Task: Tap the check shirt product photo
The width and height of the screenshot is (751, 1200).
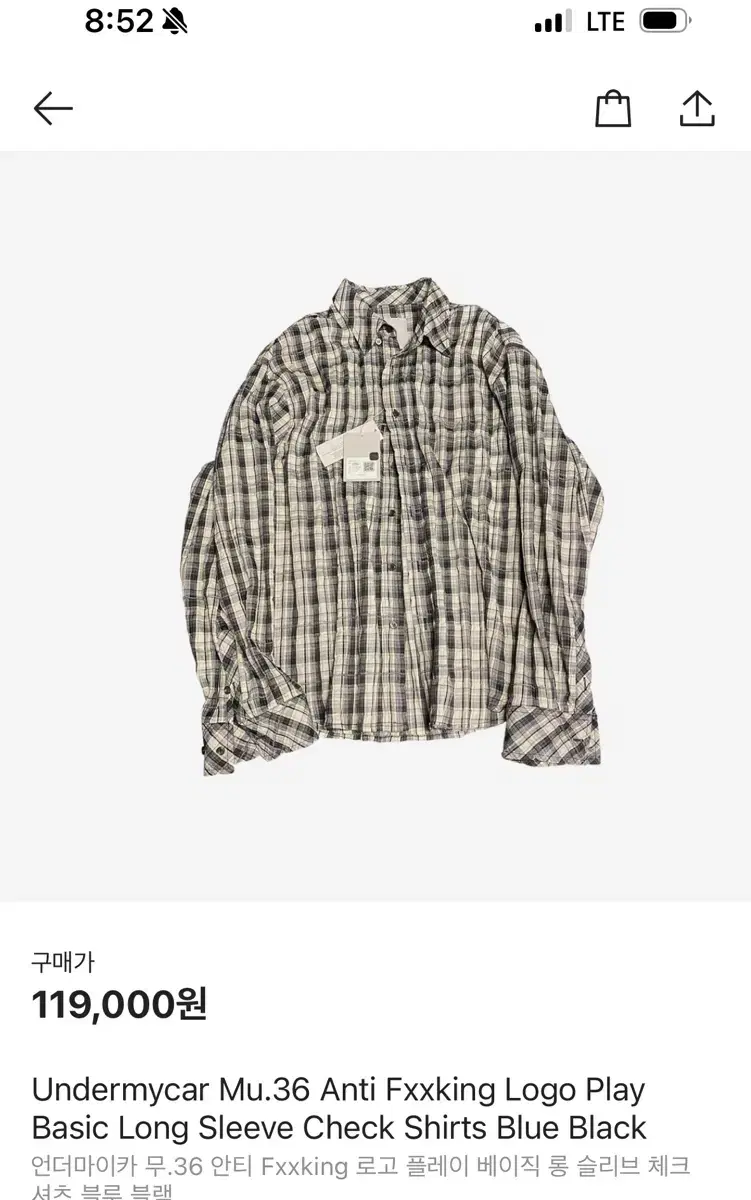Action: click(x=390, y=520)
